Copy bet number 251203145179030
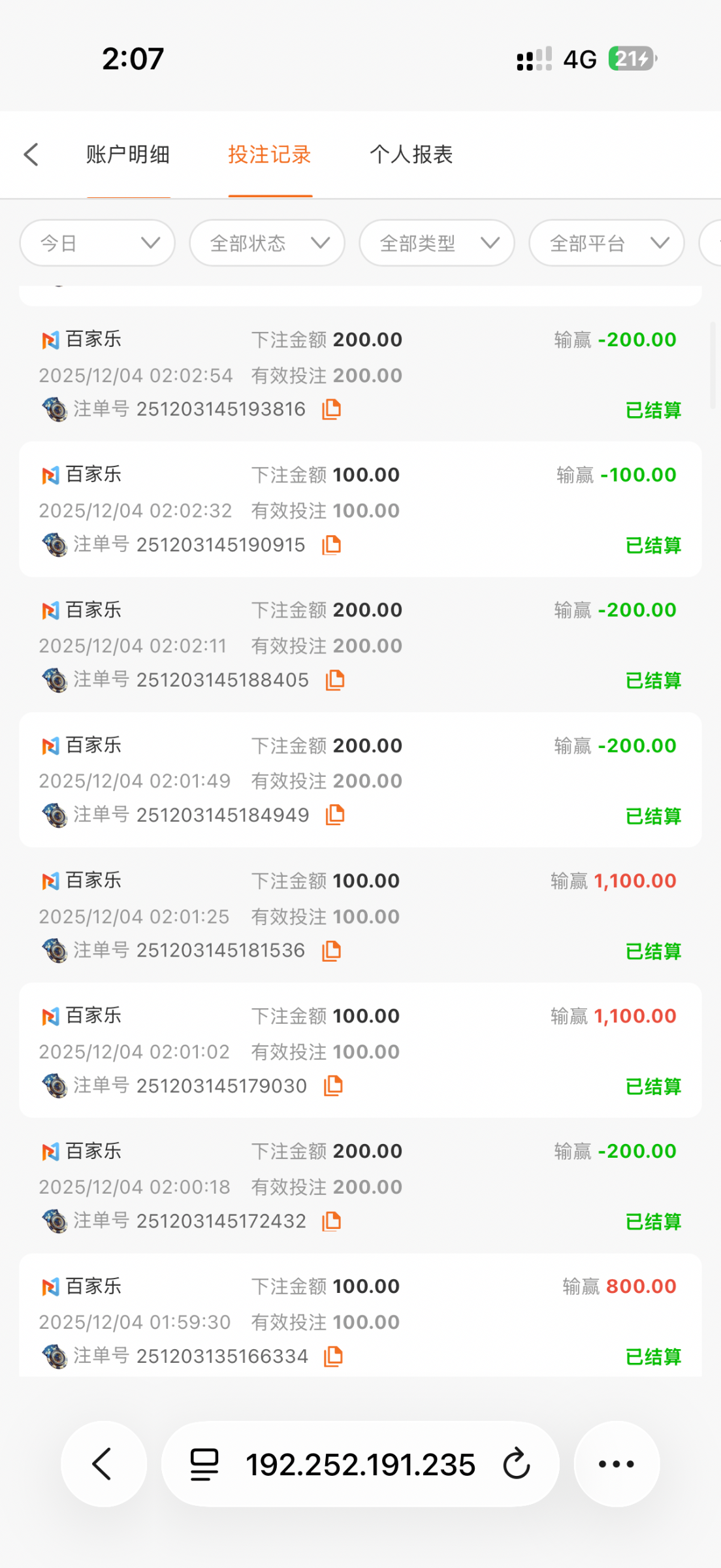The image size is (721, 1568). pyautogui.click(x=333, y=1086)
